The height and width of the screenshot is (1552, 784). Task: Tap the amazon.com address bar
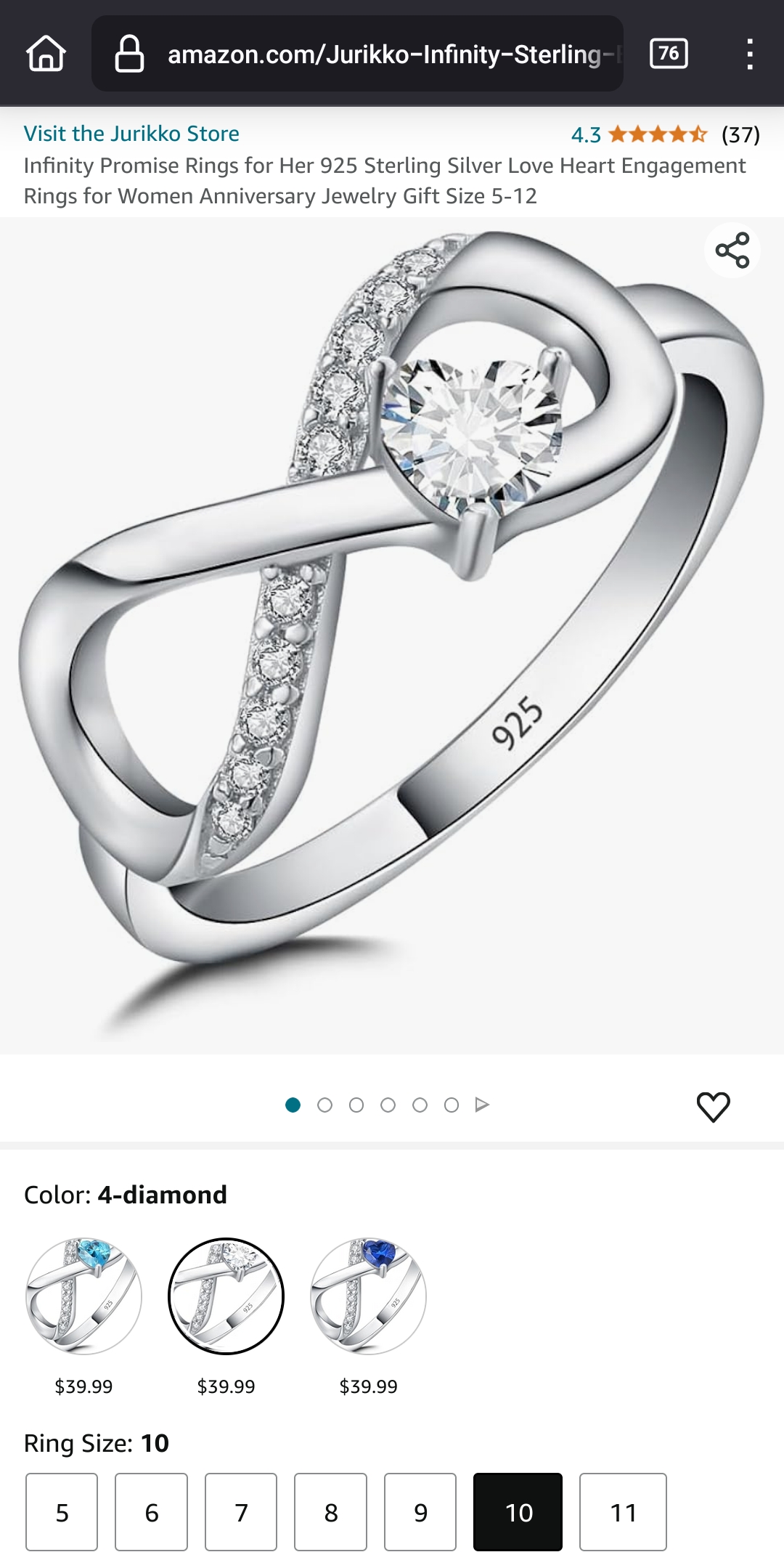357,54
